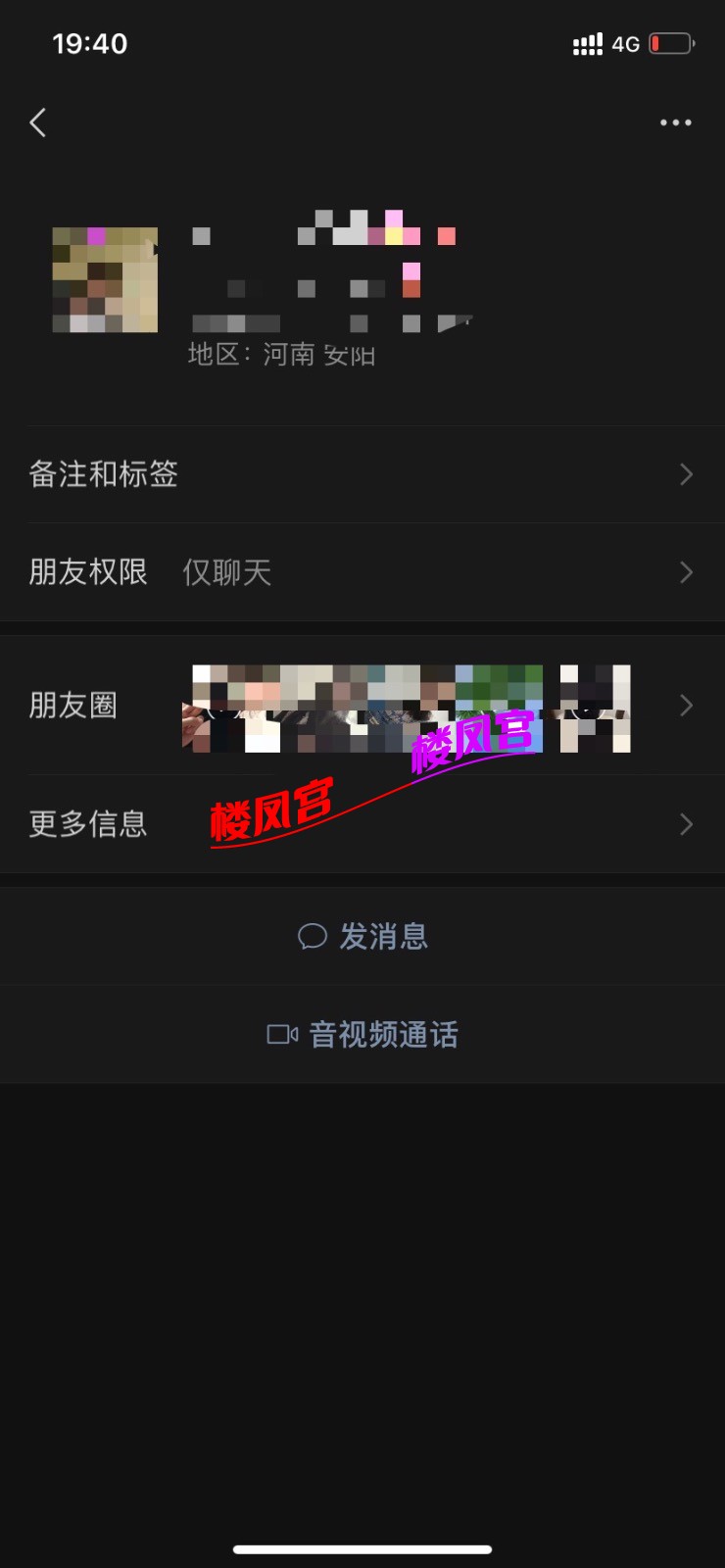Tap 发消息 to send a message
Image resolution: width=725 pixels, height=1568 pixels.
pos(362,937)
